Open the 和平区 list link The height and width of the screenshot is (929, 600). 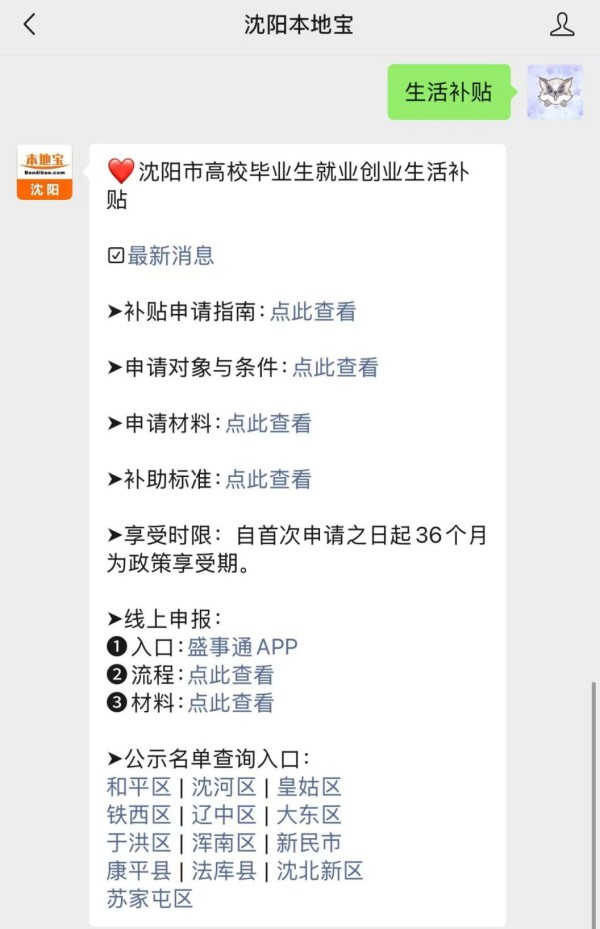click(139, 787)
